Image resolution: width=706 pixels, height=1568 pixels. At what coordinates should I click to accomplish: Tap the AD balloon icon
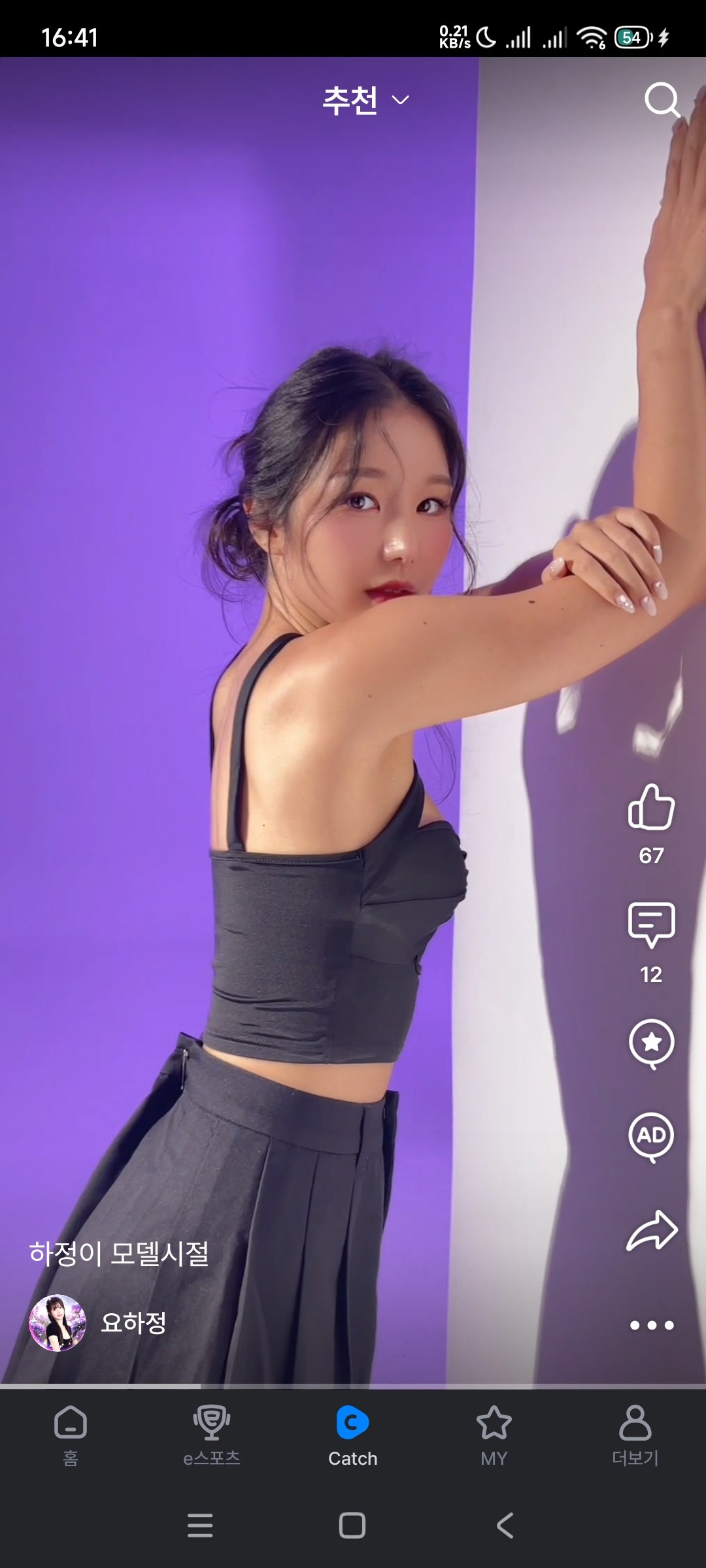651,1137
